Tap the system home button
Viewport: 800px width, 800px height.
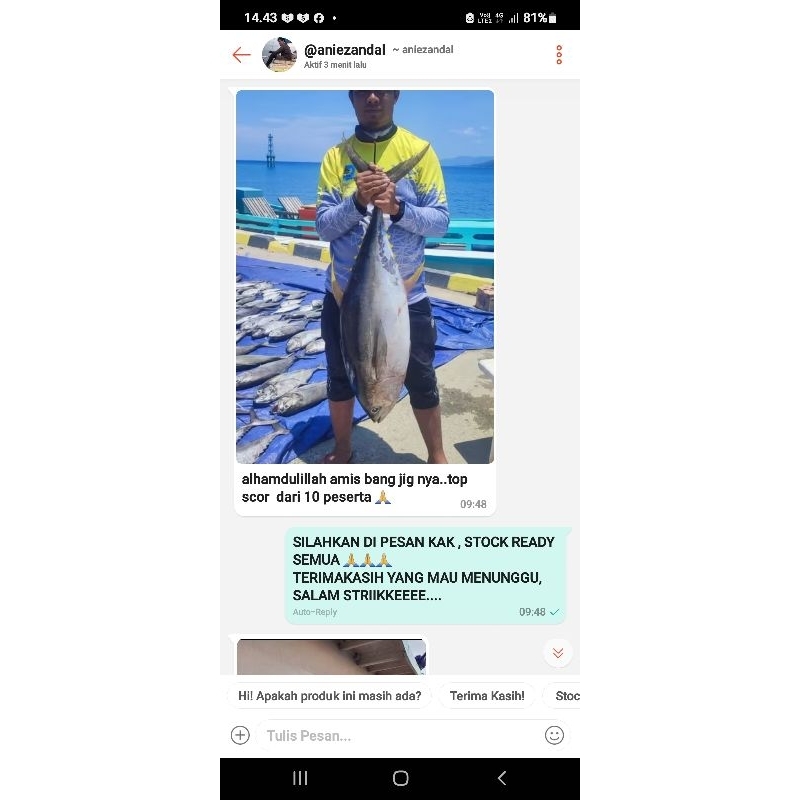tap(400, 778)
